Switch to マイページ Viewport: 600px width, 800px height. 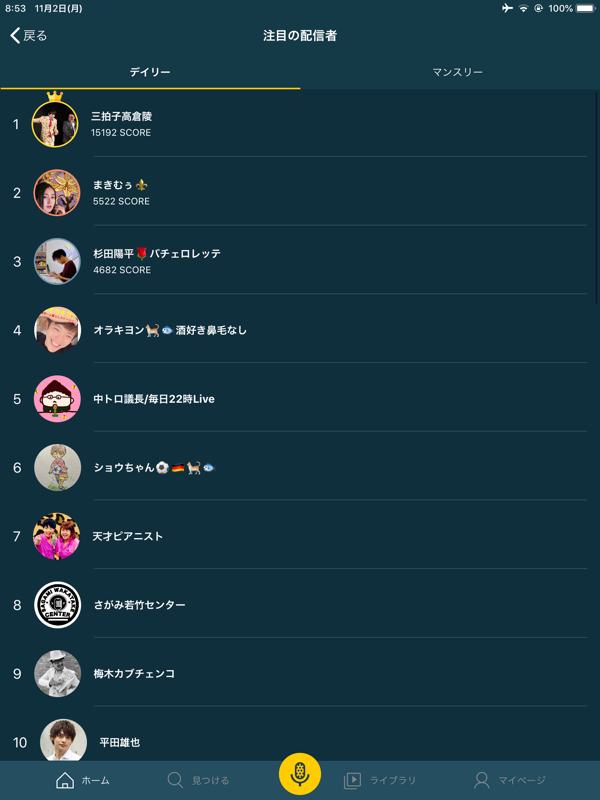510,780
